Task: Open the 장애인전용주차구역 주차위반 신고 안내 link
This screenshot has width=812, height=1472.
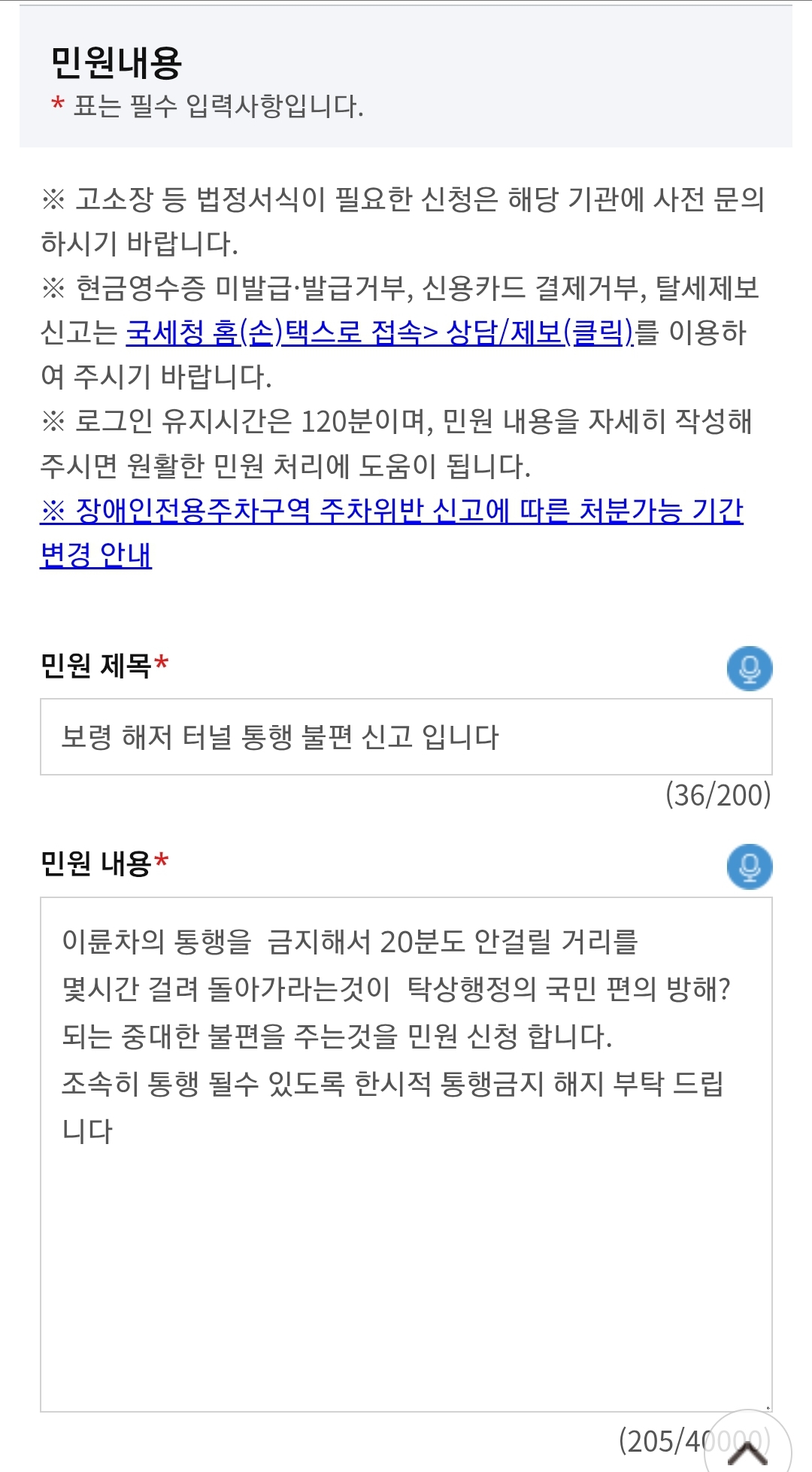Action: [391, 511]
